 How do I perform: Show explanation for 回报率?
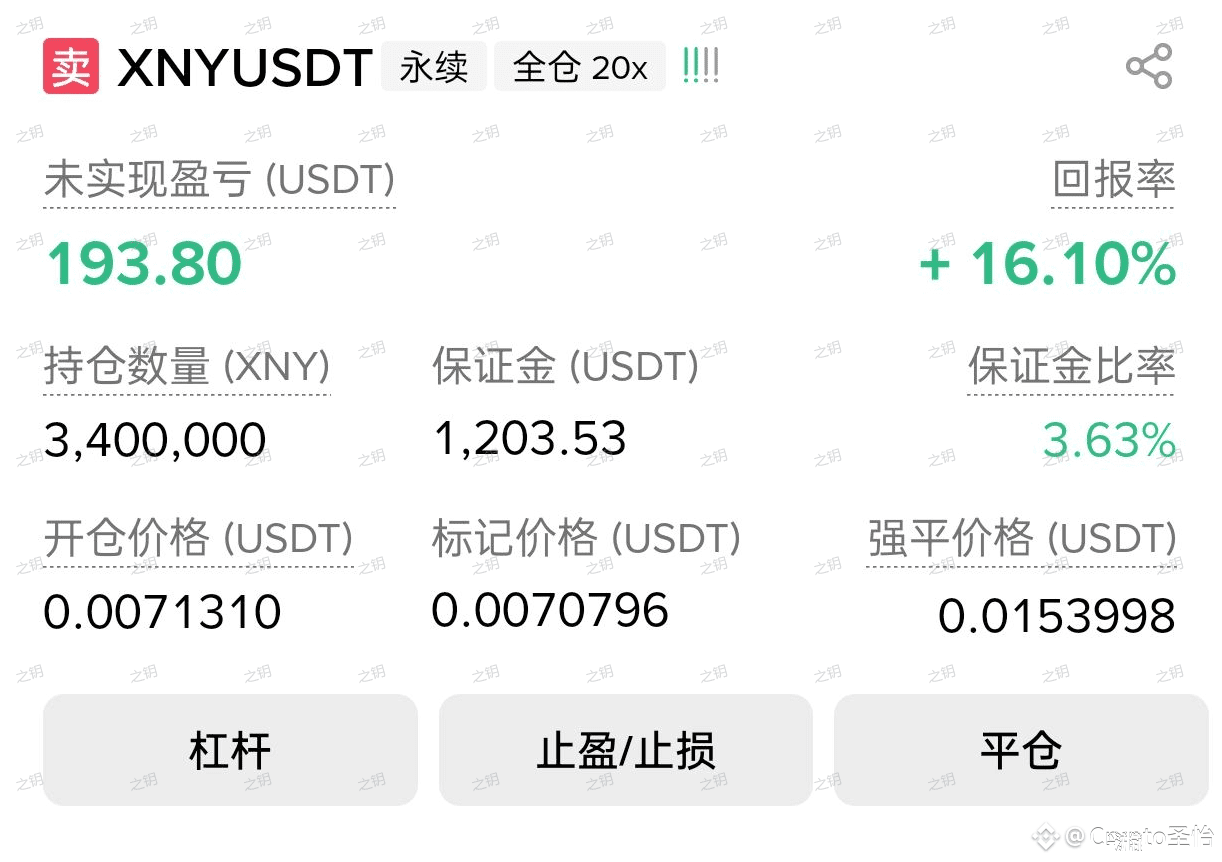point(1113,181)
